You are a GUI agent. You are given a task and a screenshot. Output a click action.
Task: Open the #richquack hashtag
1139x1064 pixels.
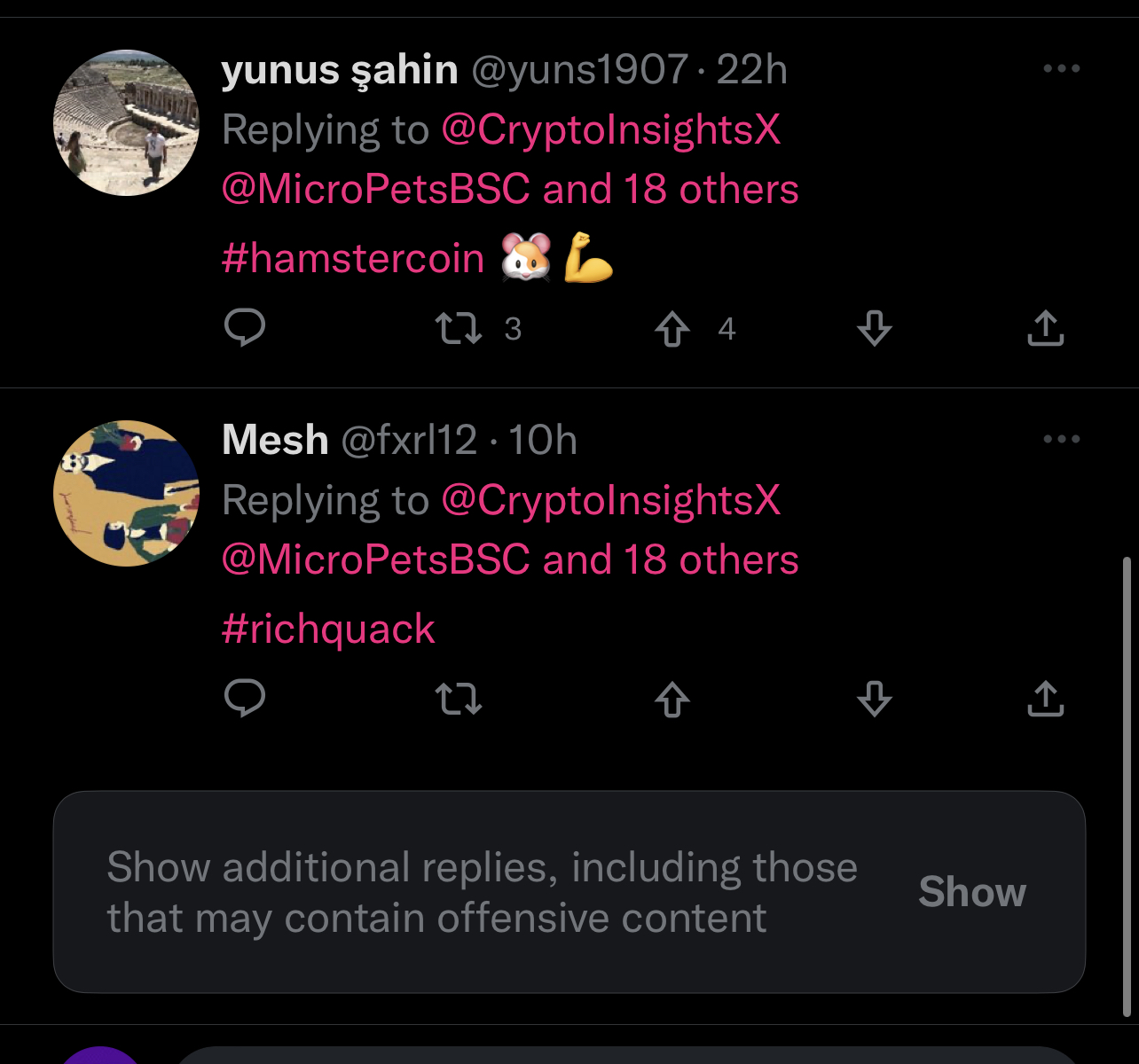point(328,629)
